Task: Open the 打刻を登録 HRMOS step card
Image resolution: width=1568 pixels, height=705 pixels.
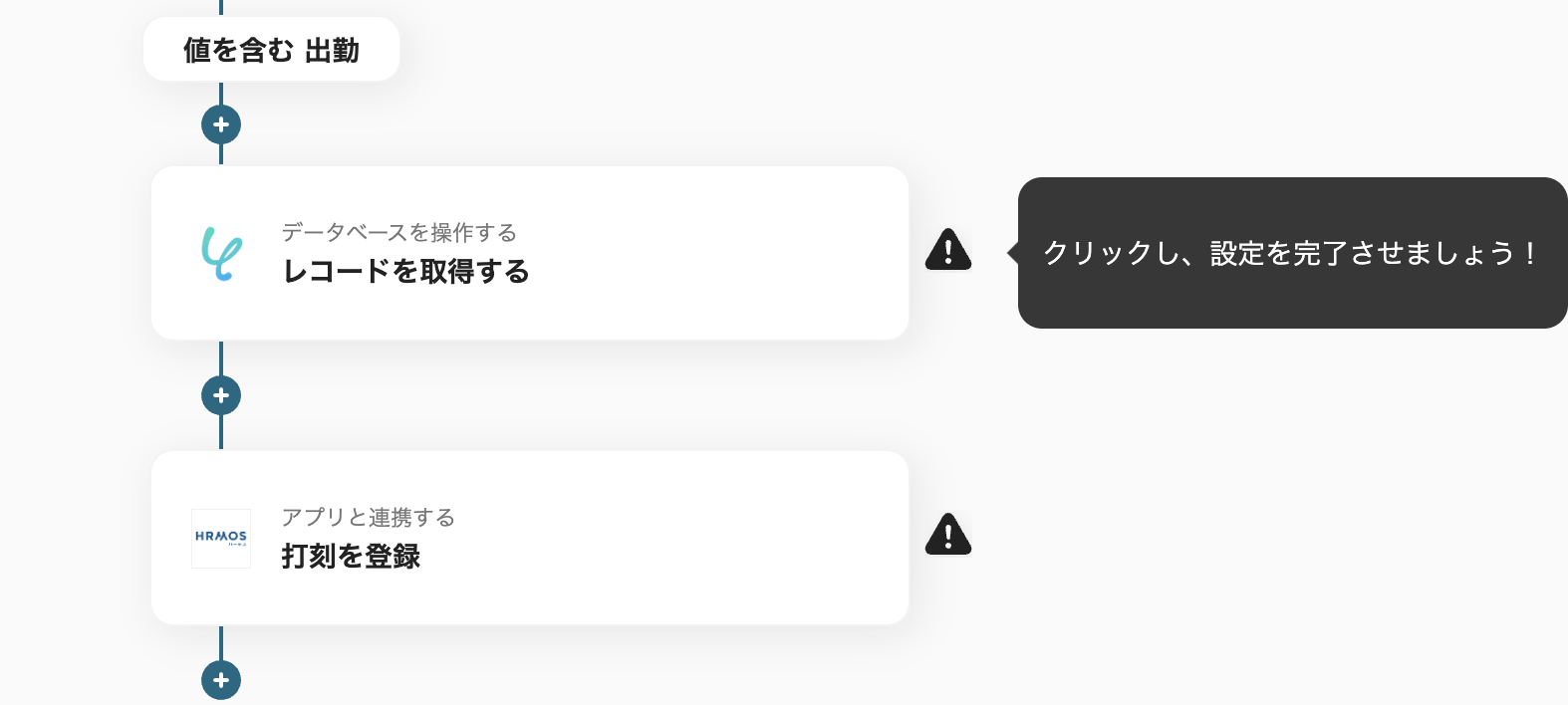Action: point(529,538)
